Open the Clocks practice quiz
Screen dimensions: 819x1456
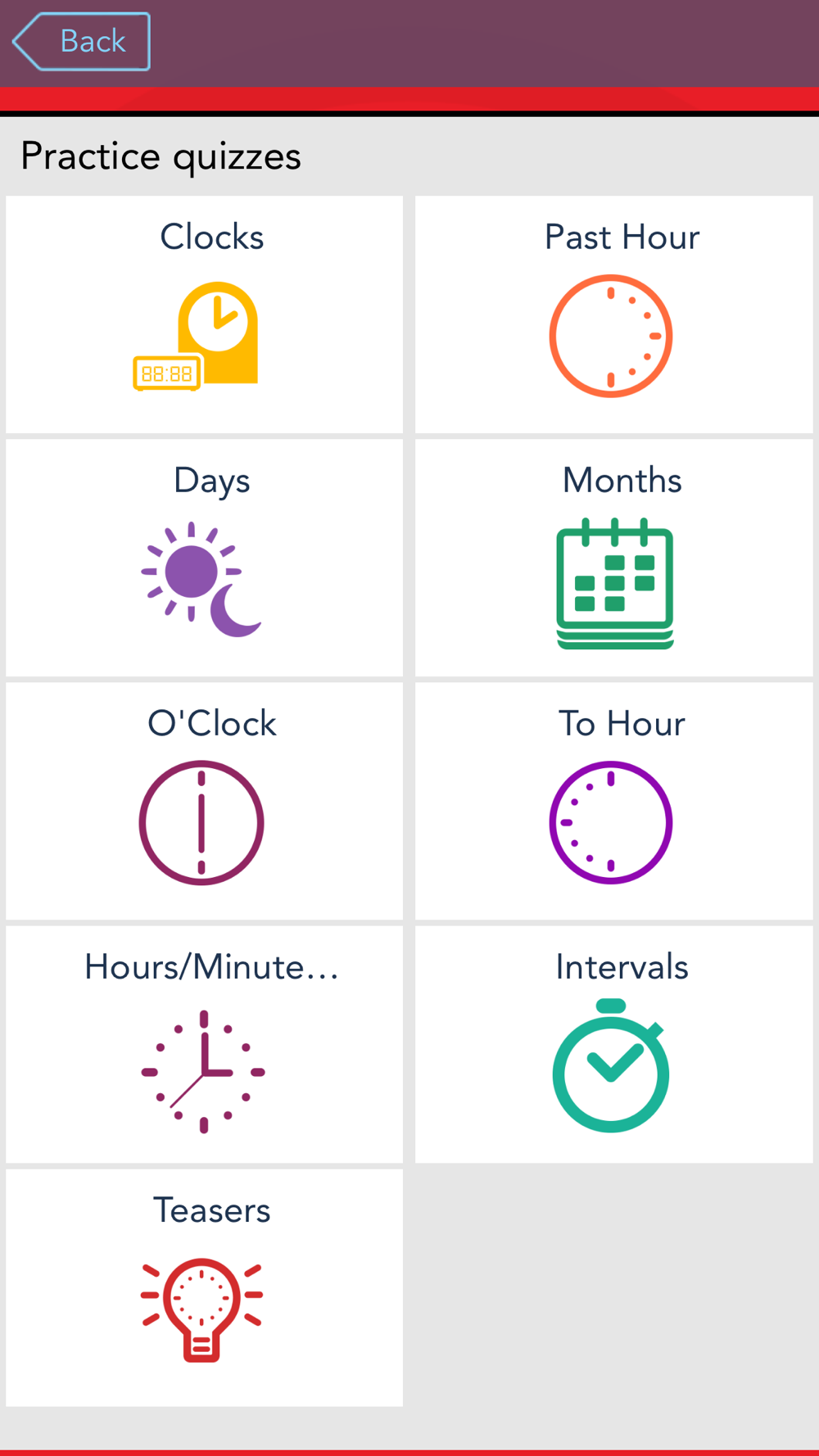click(205, 314)
